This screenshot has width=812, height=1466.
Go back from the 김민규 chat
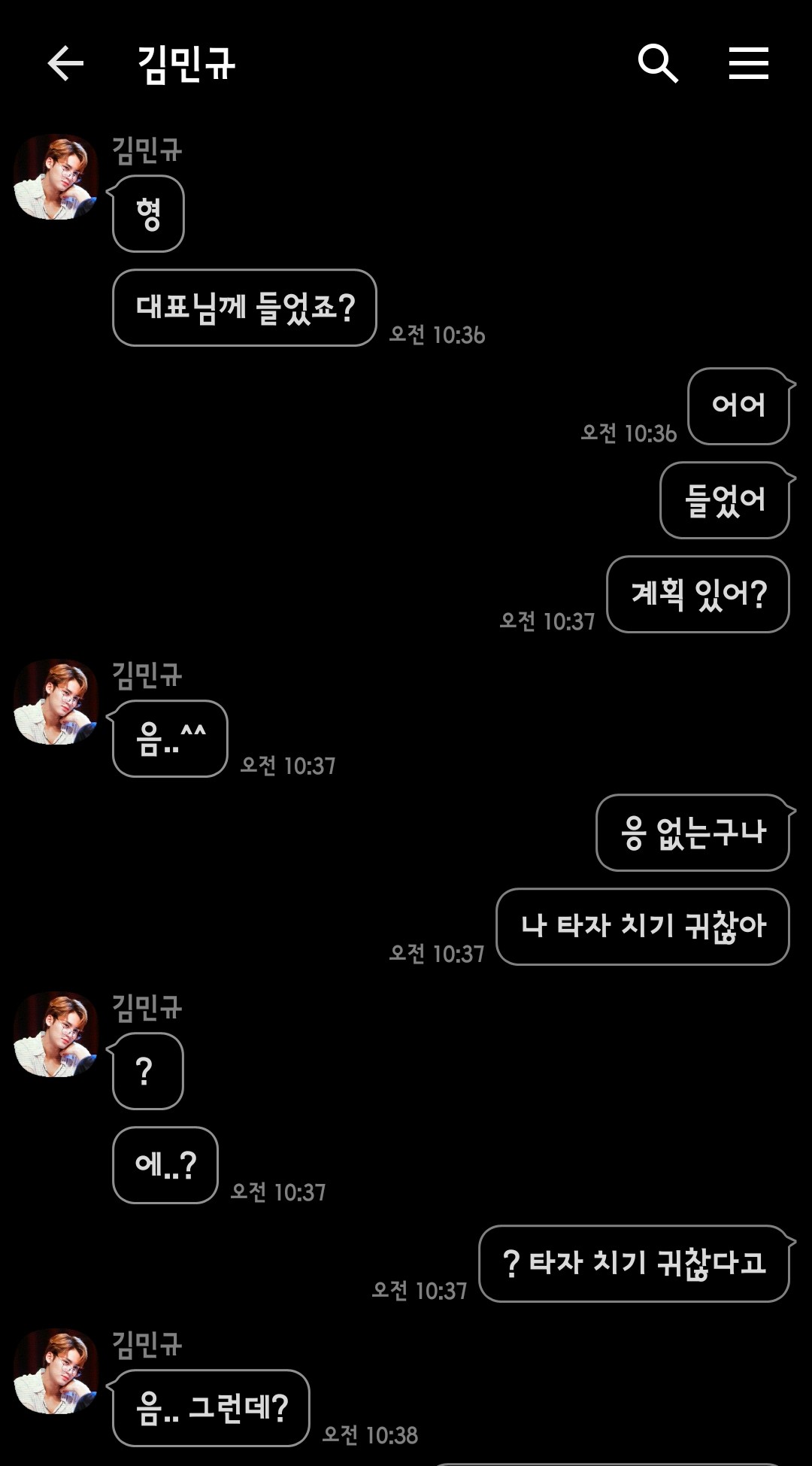click(x=65, y=63)
